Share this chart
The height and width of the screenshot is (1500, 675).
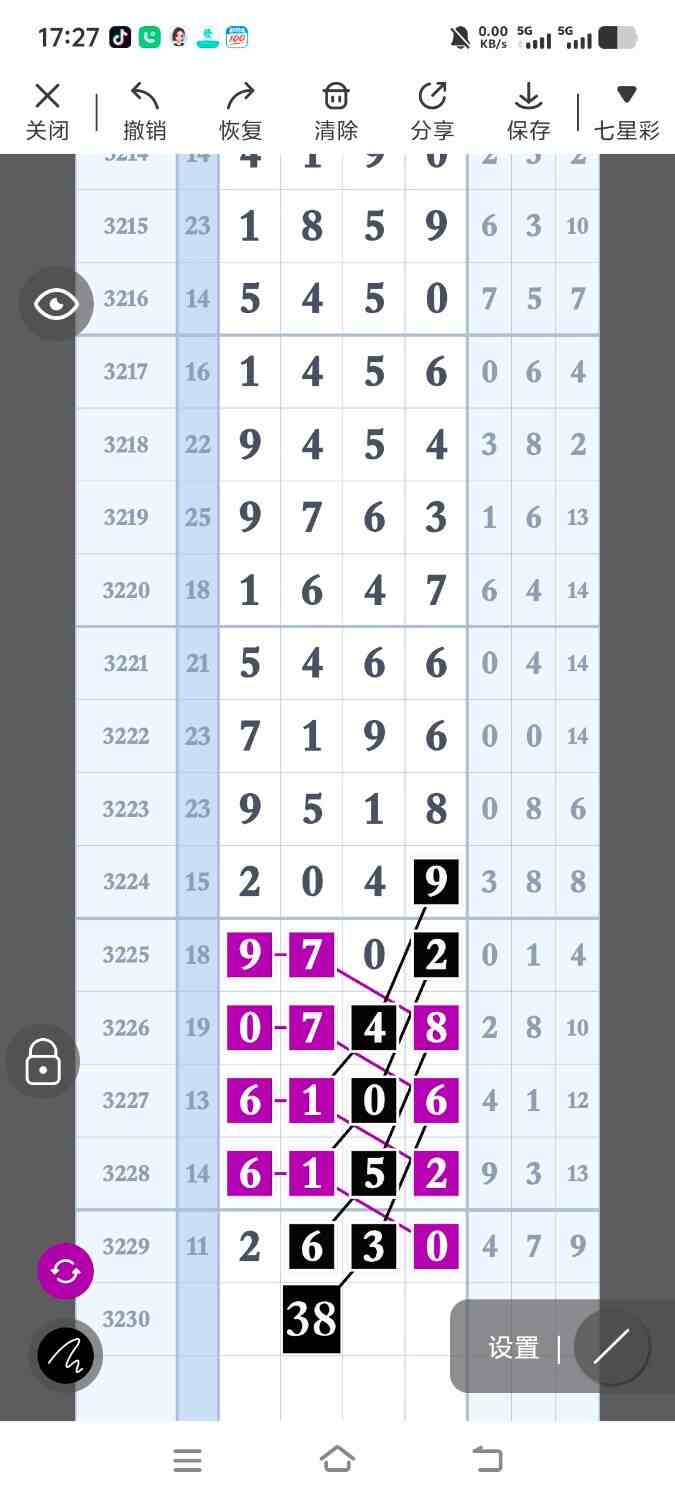pyautogui.click(x=432, y=111)
